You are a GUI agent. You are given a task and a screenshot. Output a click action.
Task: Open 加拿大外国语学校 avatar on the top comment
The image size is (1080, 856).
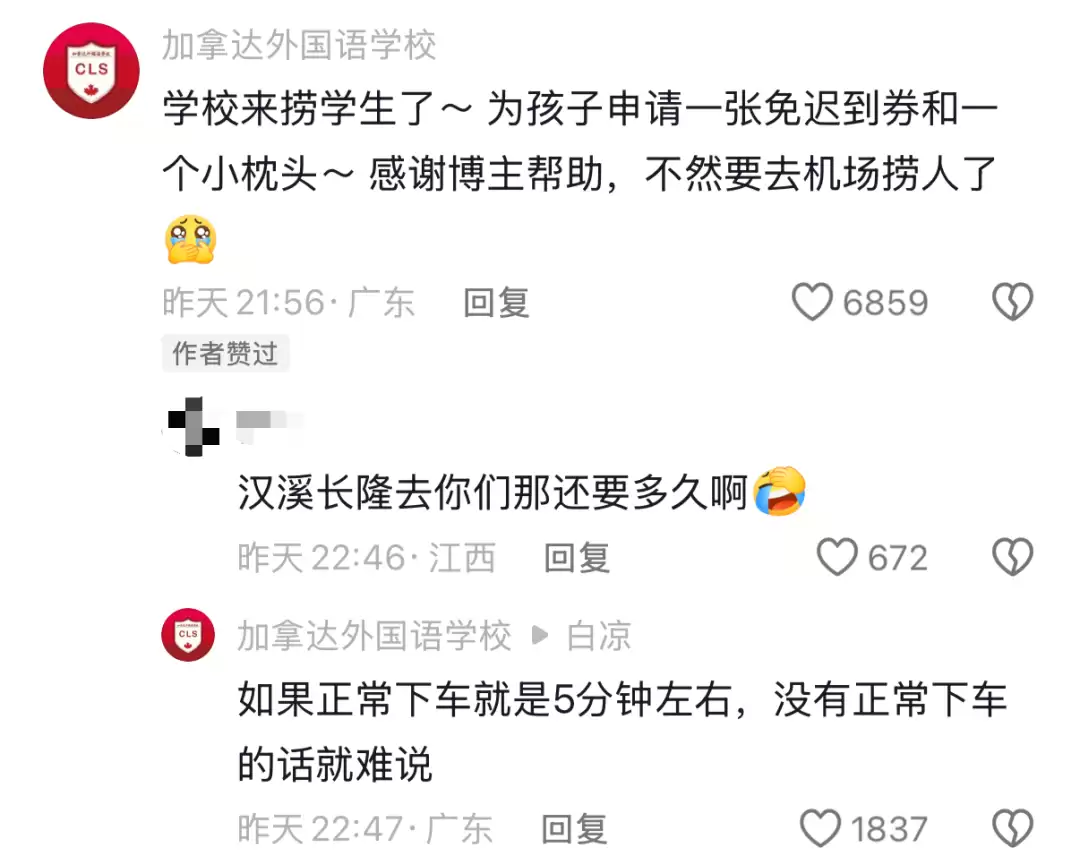pyautogui.click(x=91, y=70)
